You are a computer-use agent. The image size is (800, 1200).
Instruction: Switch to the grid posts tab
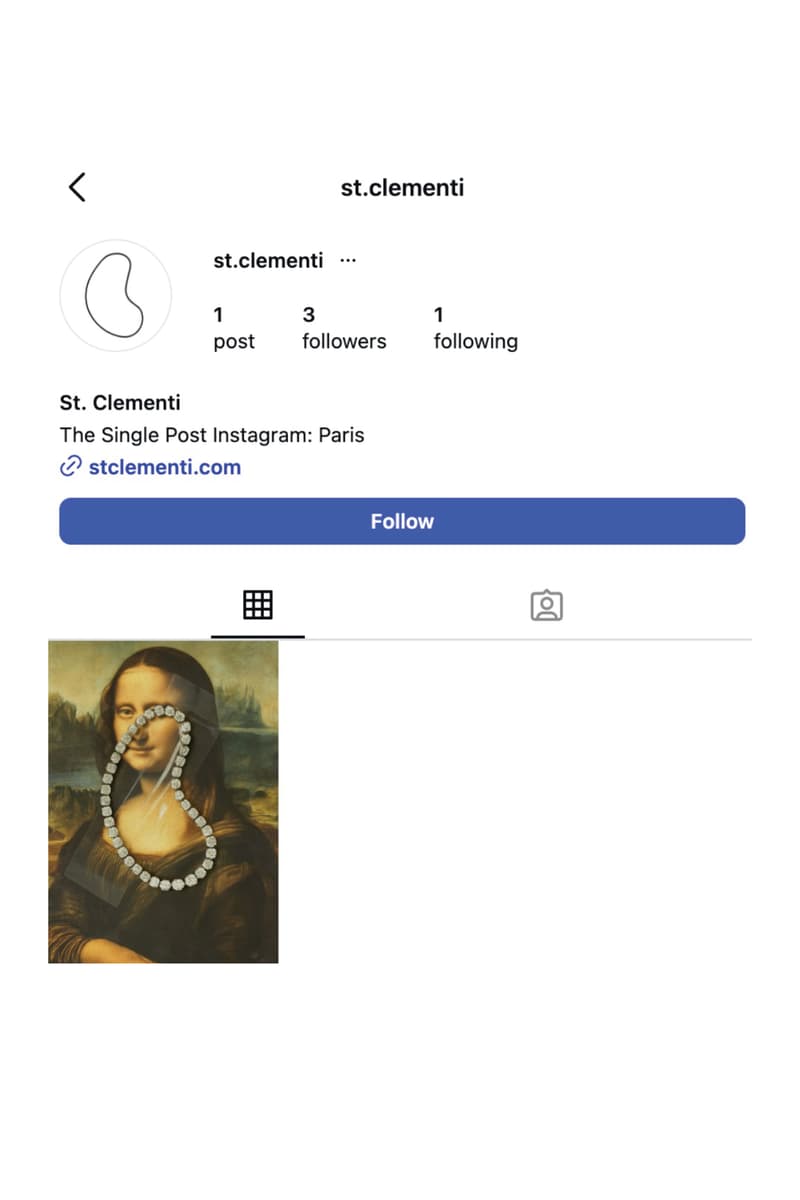click(258, 604)
